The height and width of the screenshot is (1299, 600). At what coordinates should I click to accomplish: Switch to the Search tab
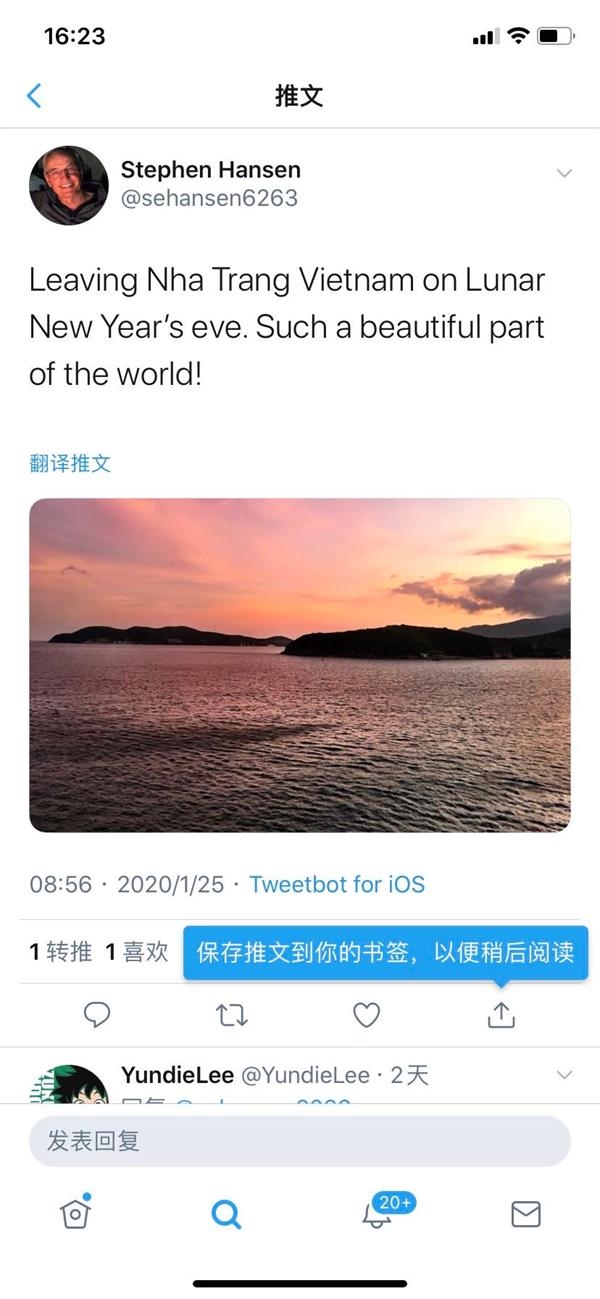[226, 1214]
